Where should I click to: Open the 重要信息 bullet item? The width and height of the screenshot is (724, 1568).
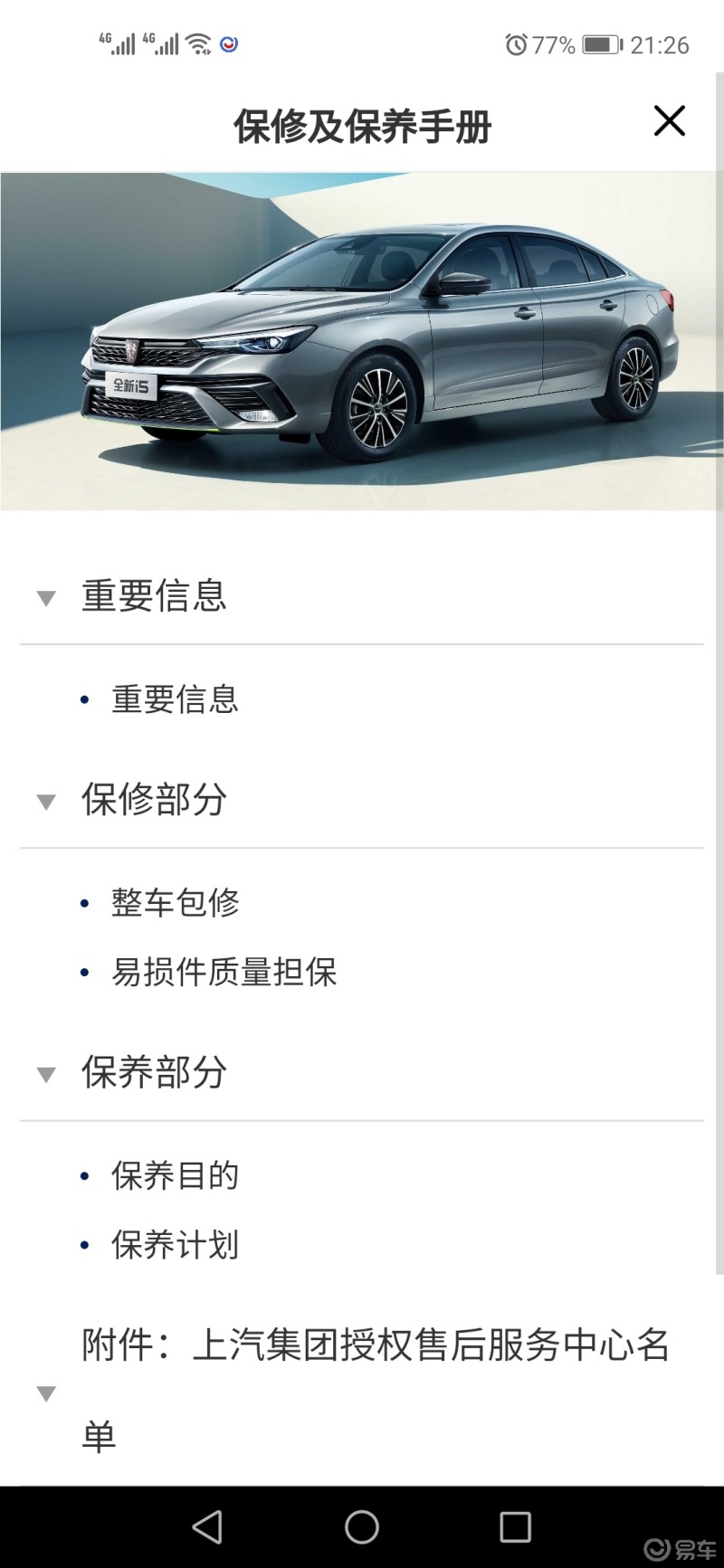(175, 699)
